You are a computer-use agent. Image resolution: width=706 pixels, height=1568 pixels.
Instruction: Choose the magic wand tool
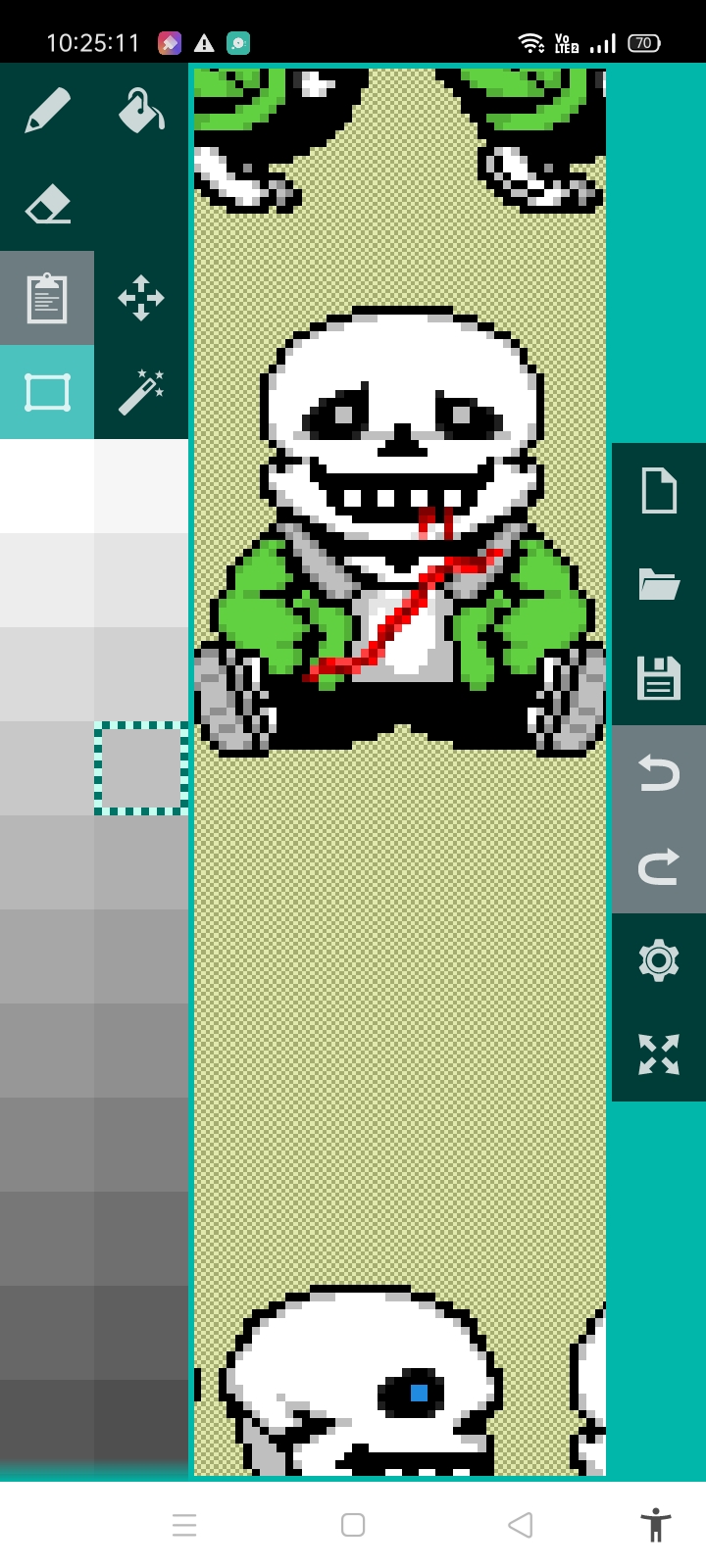[x=141, y=392]
